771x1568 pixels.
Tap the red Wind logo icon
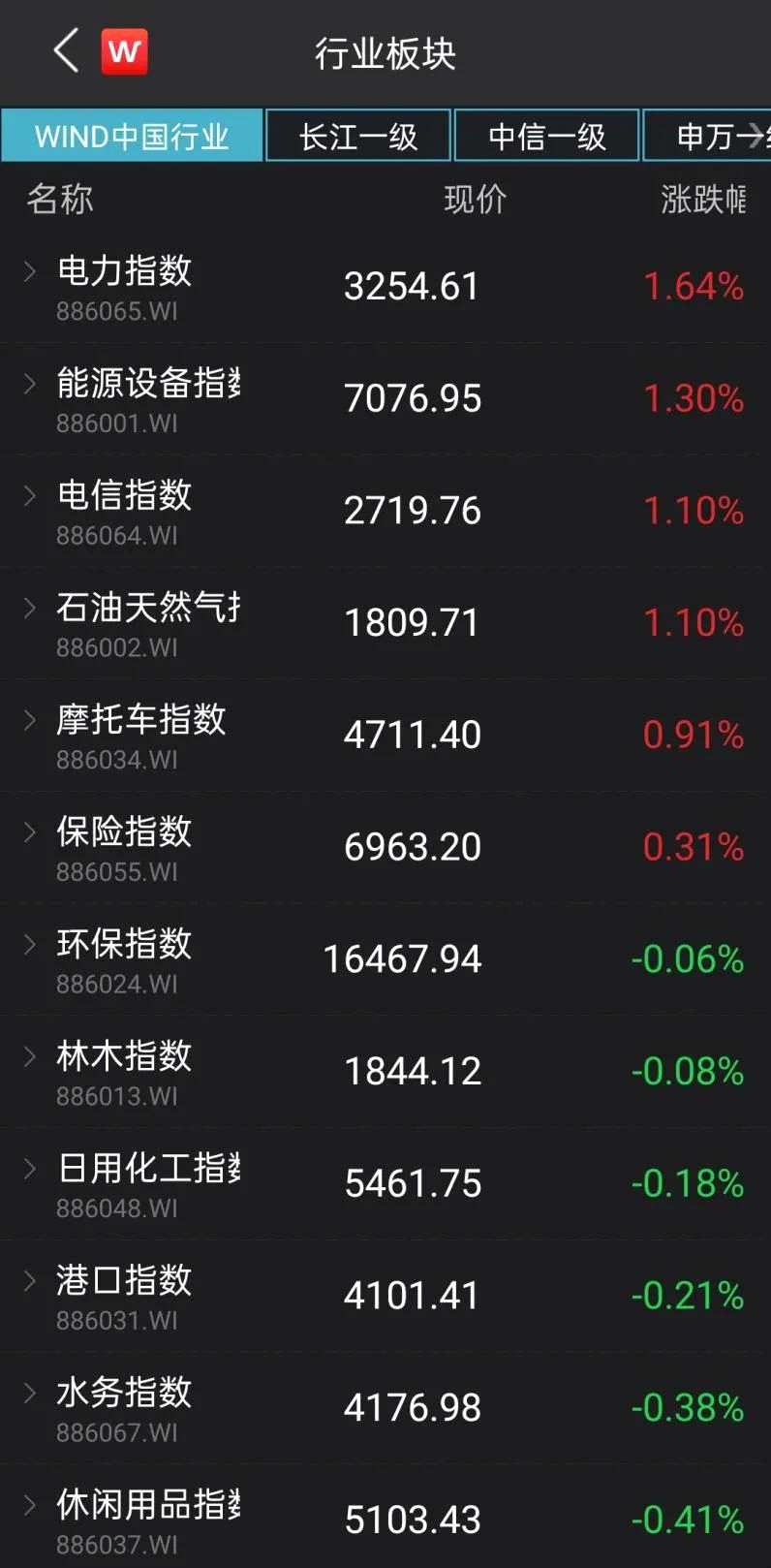(124, 51)
